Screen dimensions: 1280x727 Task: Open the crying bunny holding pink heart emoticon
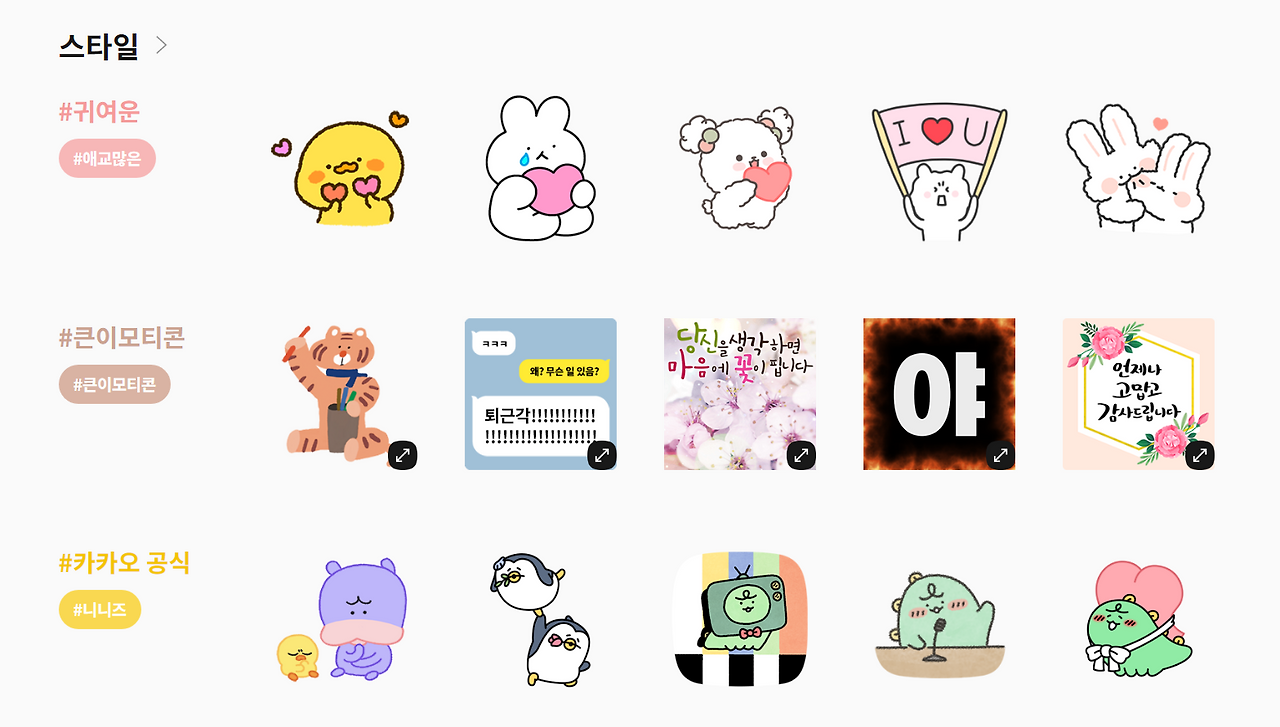[x=540, y=167]
